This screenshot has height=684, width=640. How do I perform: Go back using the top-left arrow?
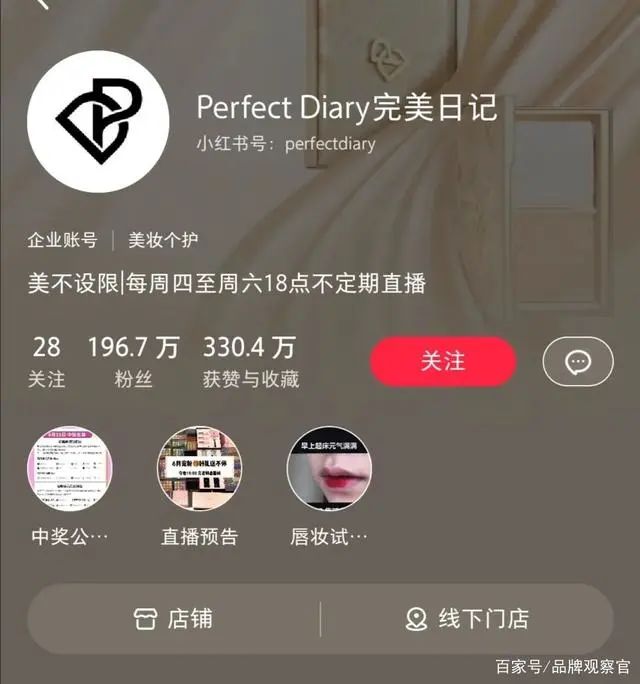click(42, 5)
